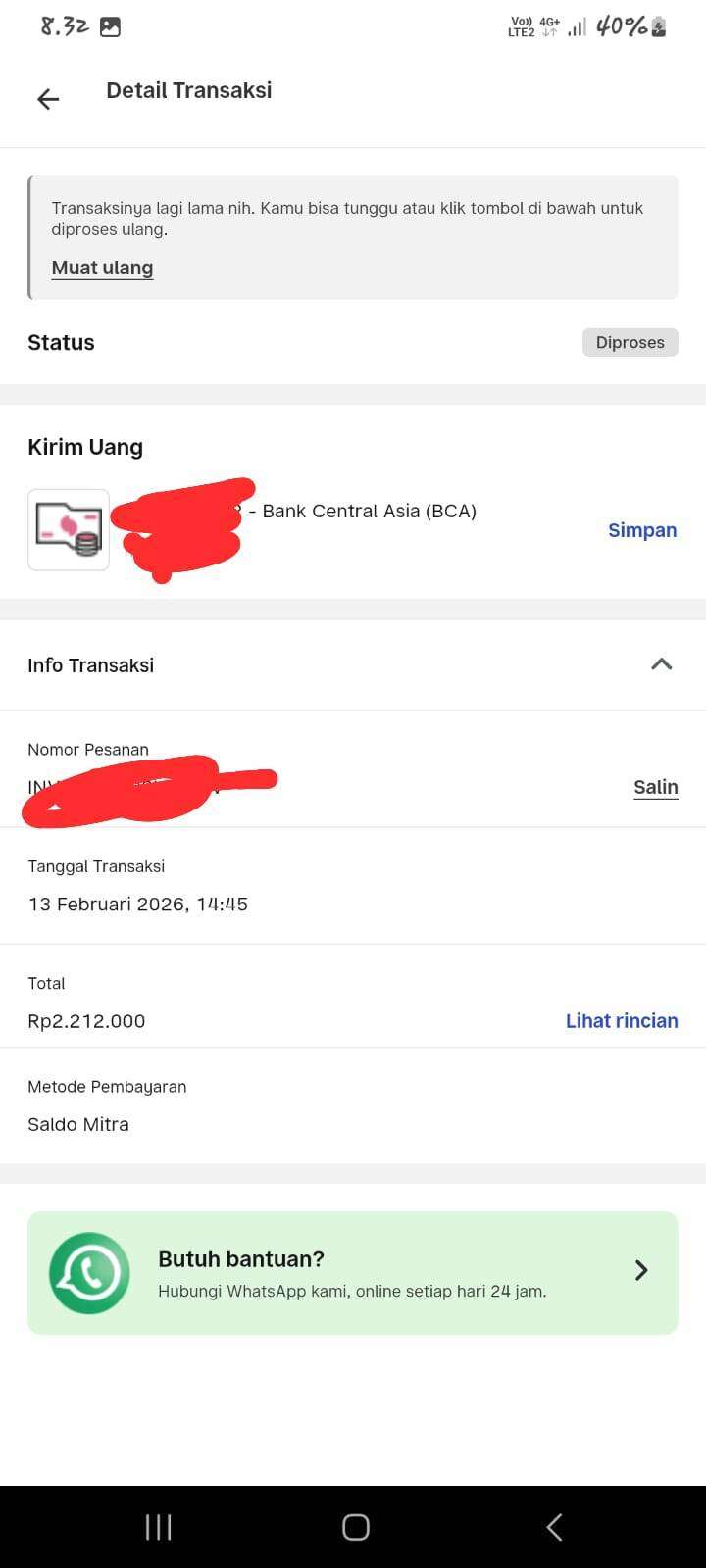
Task: Copy the order number with Salin
Action: click(655, 787)
